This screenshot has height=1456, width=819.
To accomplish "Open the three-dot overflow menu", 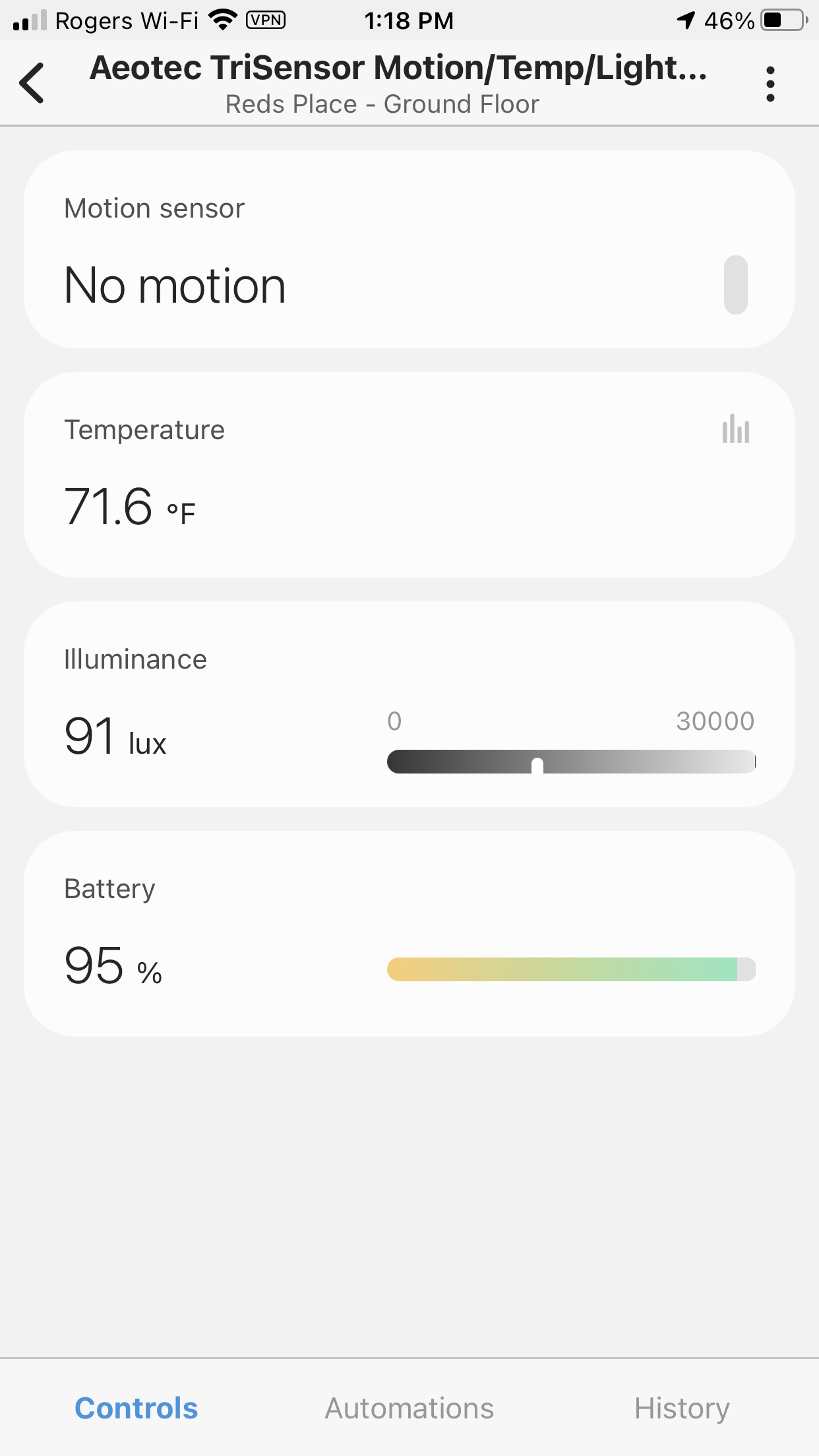I will pos(770,84).
